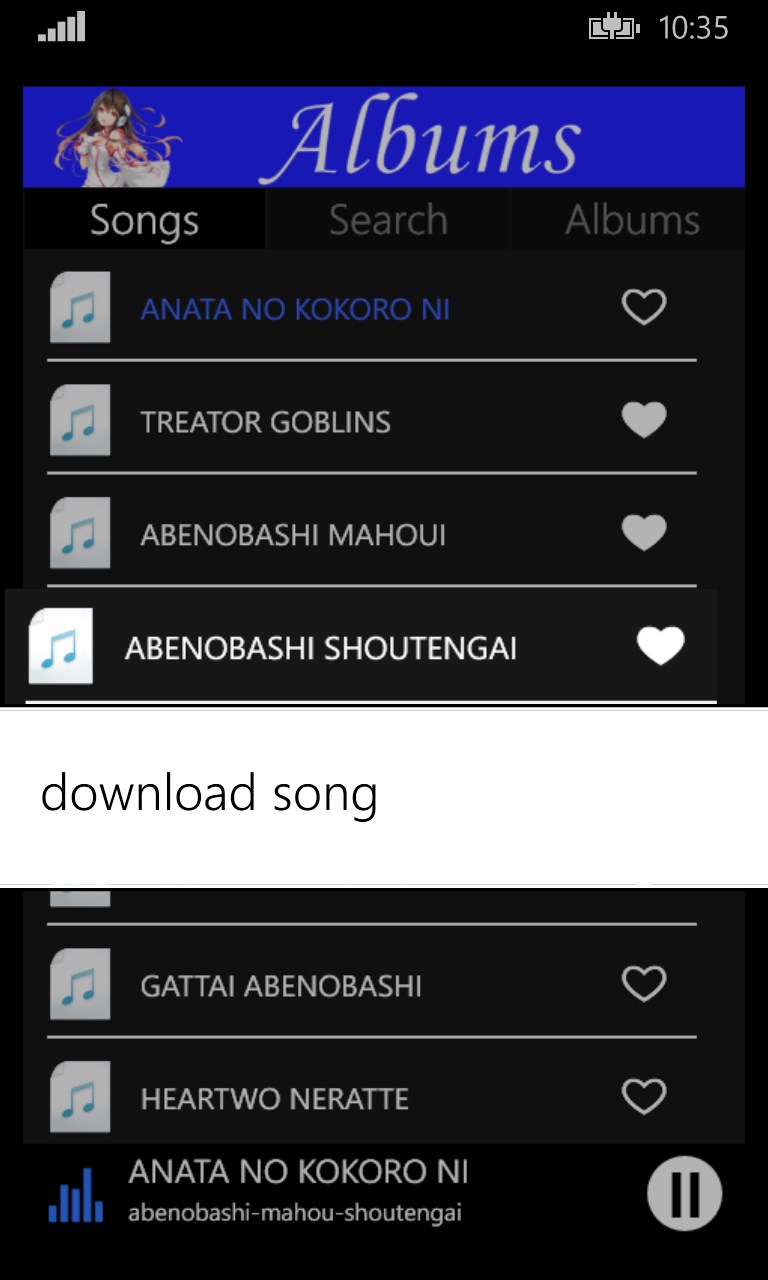Toggle the heart on ABENOBASHI SHOUTENGAI

[661, 646]
